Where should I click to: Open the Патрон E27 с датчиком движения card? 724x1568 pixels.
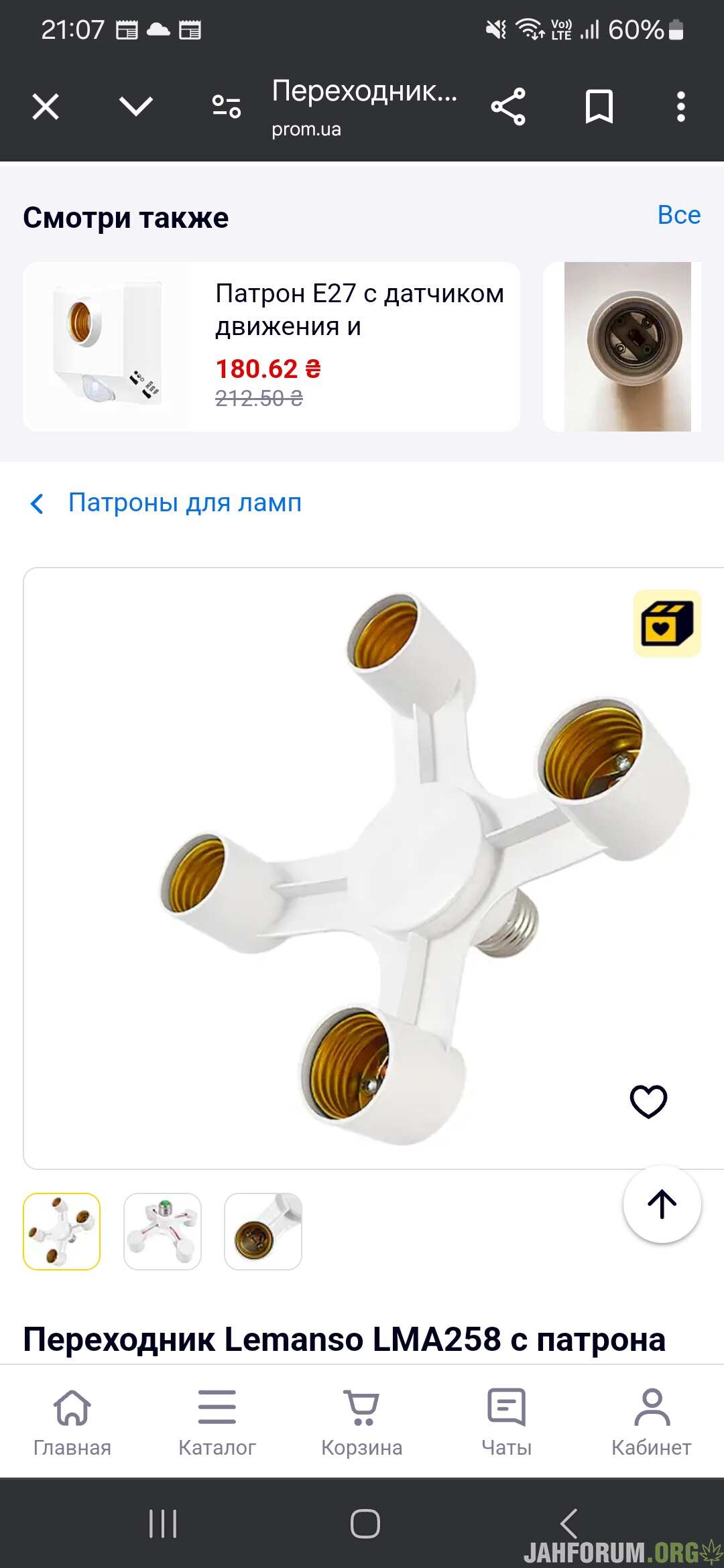point(271,346)
